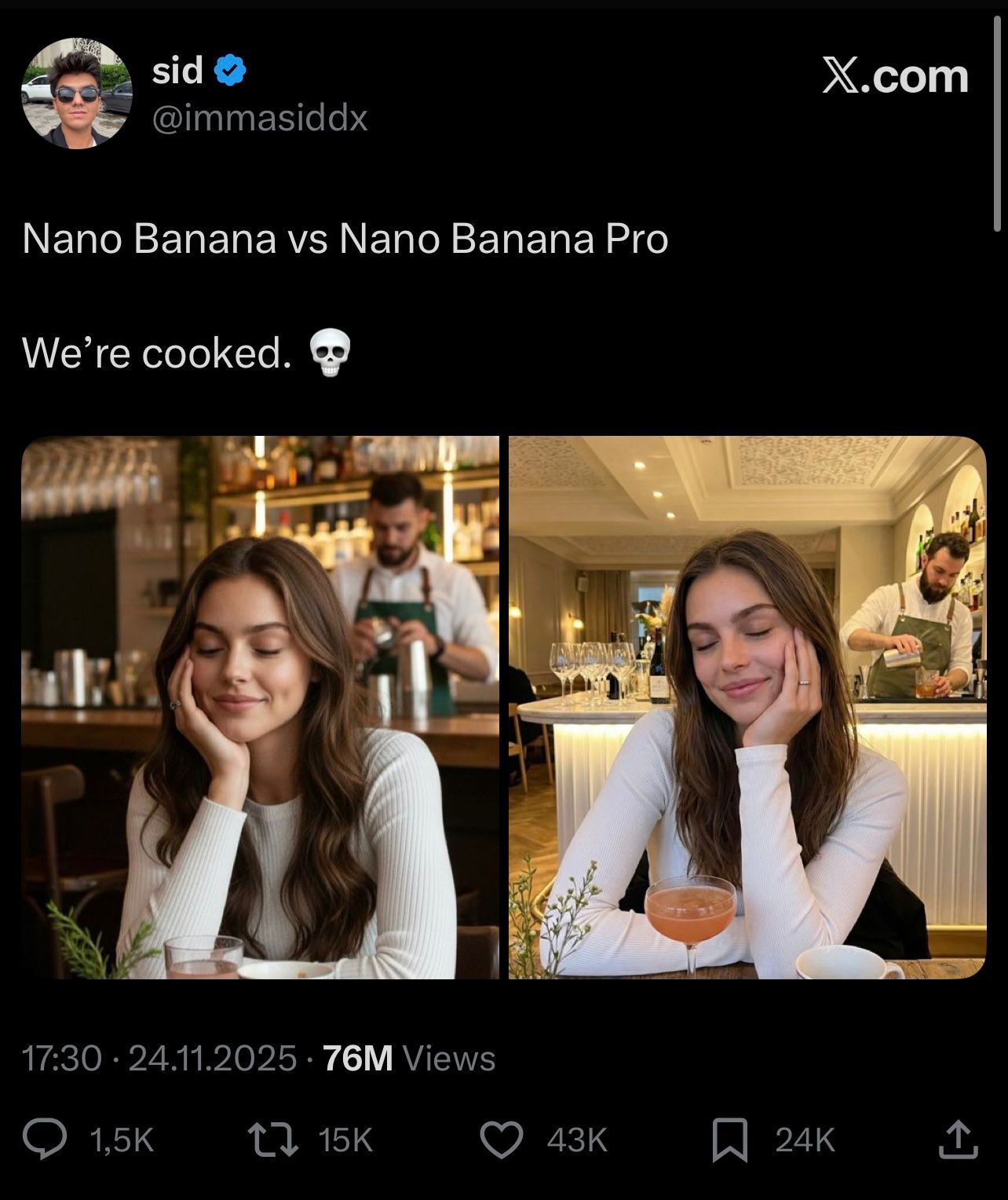Open the left Nano Banana photo
The width and height of the screenshot is (1008, 1200).
click(x=260, y=707)
